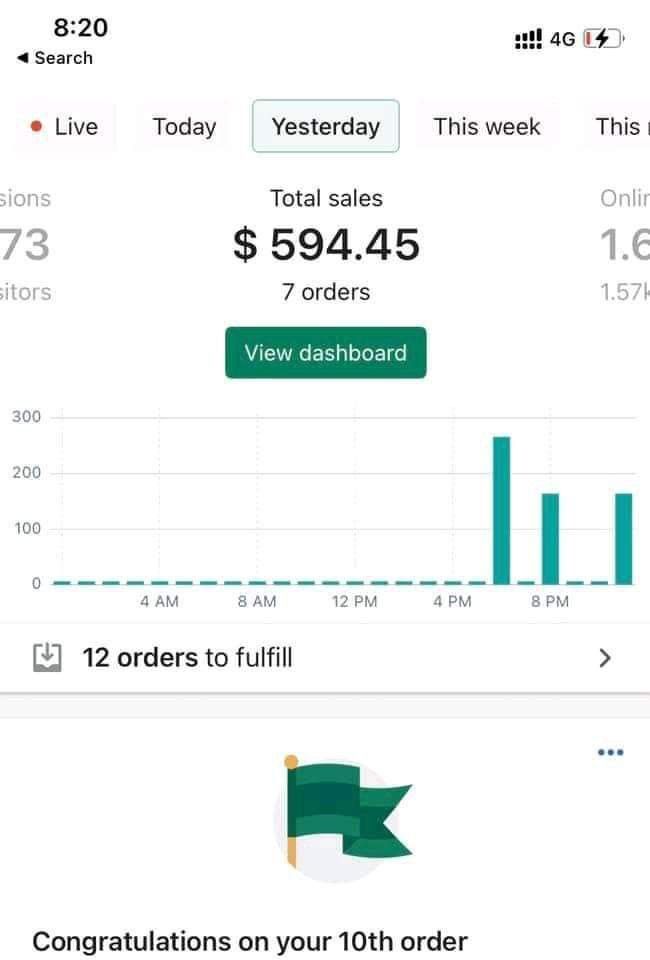Open the 12 orders to fulfill row

(x=325, y=658)
